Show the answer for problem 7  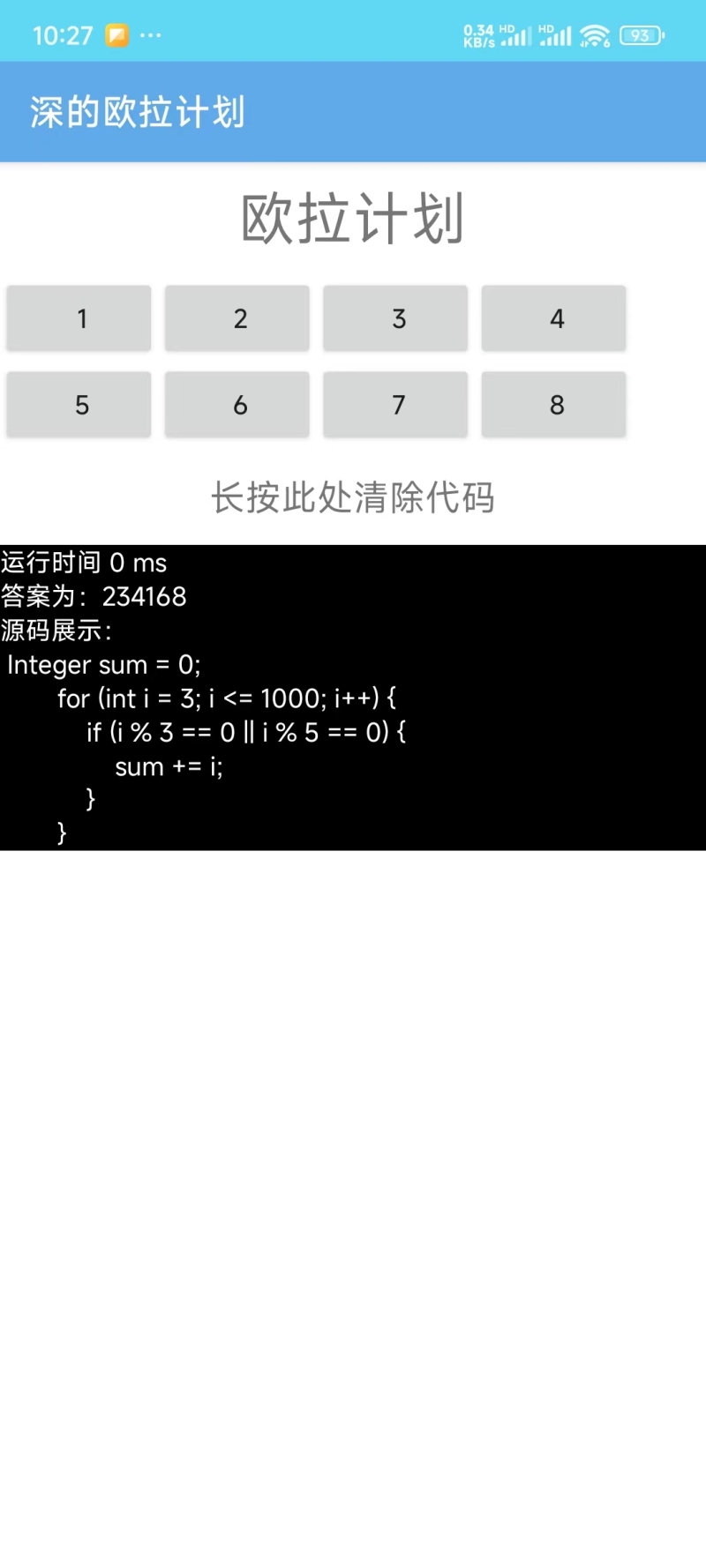[x=395, y=405]
